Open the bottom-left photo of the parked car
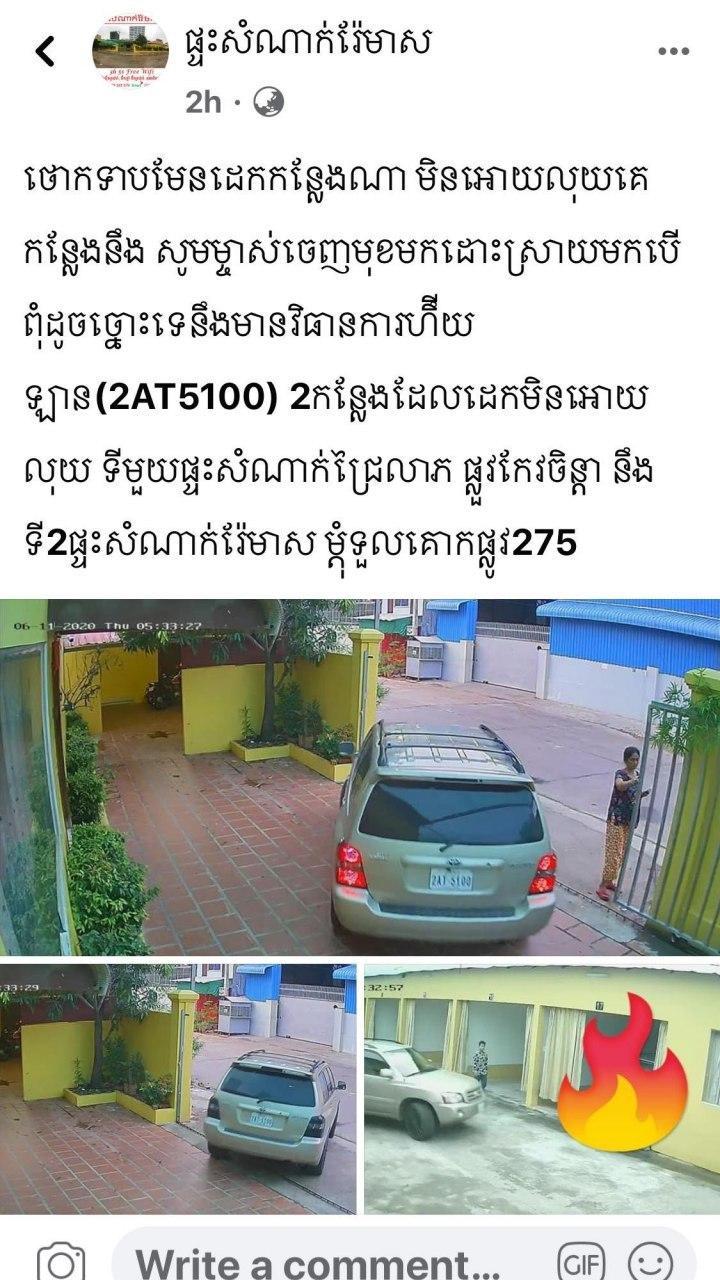 (x=178, y=1087)
